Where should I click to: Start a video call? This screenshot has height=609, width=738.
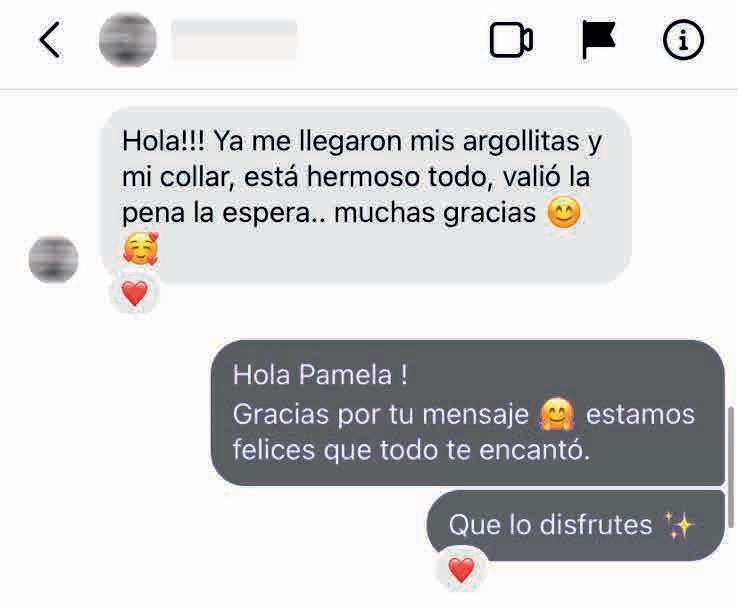pyautogui.click(x=510, y=40)
